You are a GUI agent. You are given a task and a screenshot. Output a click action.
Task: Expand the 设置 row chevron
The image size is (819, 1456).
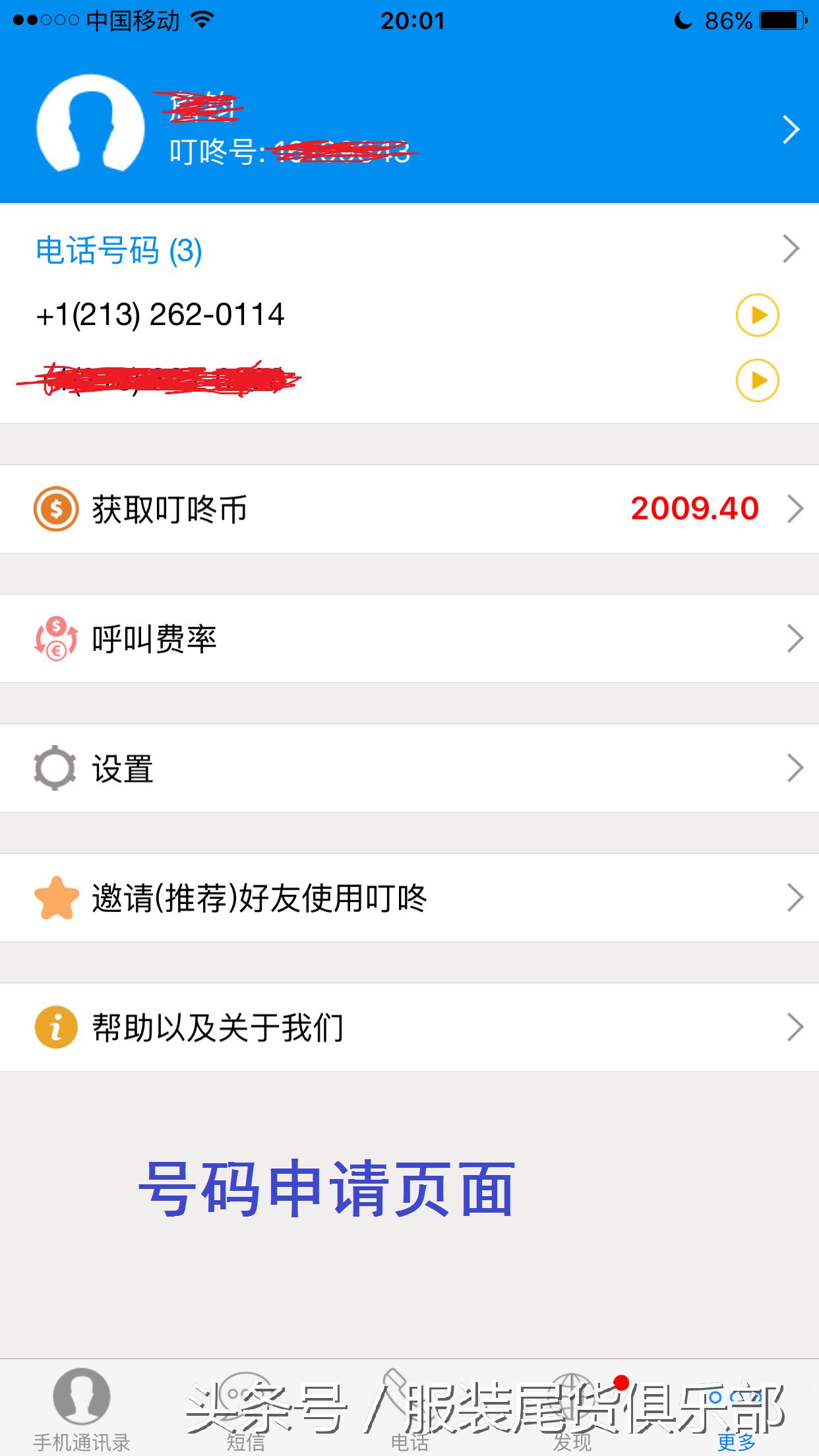pyautogui.click(x=794, y=767)
